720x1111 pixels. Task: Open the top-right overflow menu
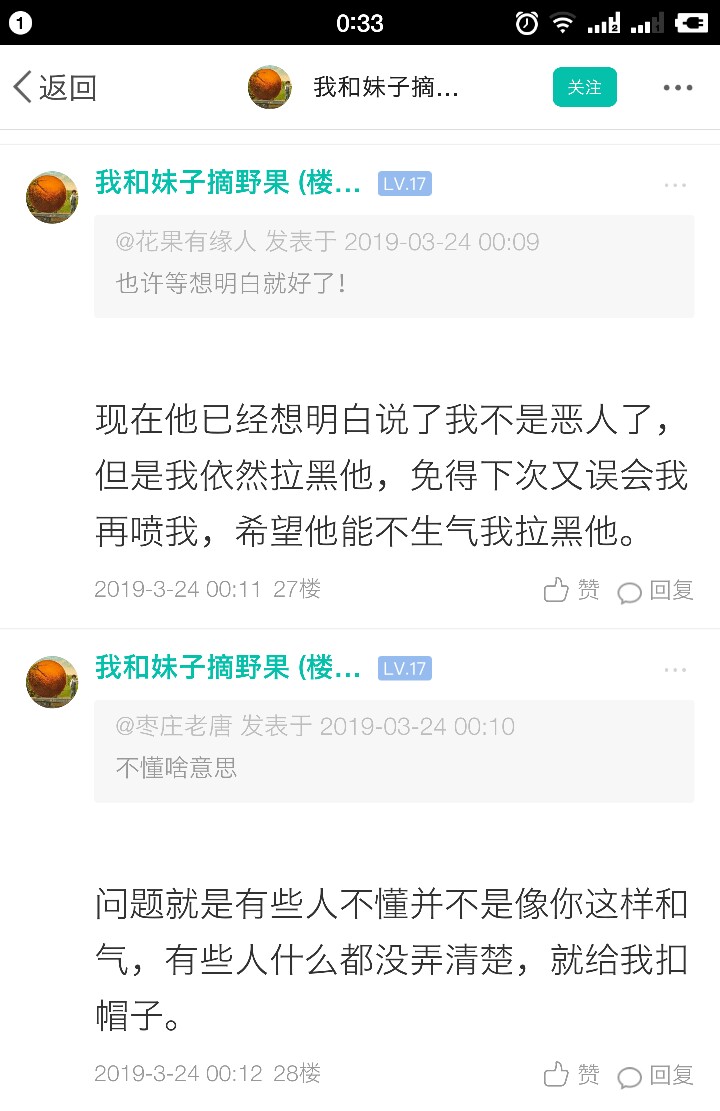[x=677, y=88]
